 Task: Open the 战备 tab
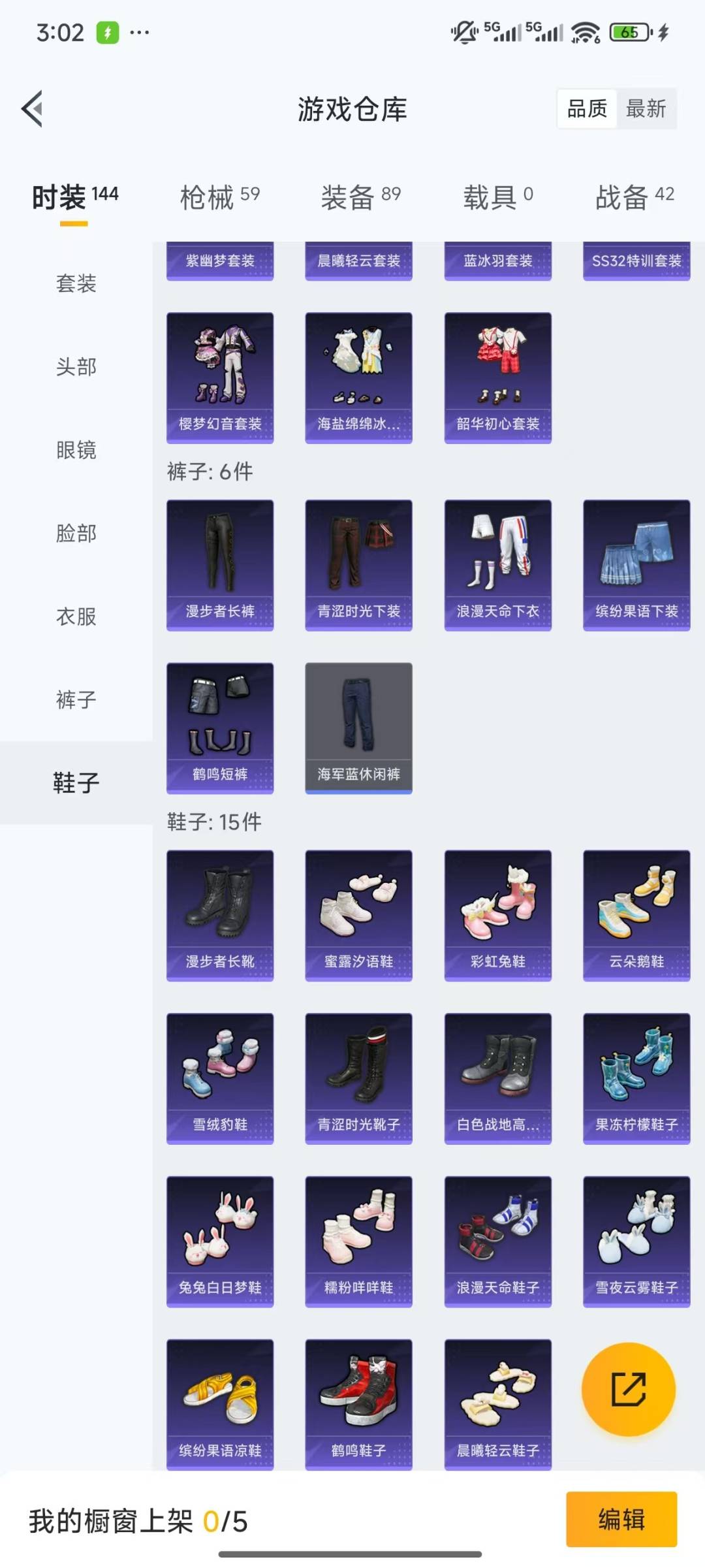[634, 197]
